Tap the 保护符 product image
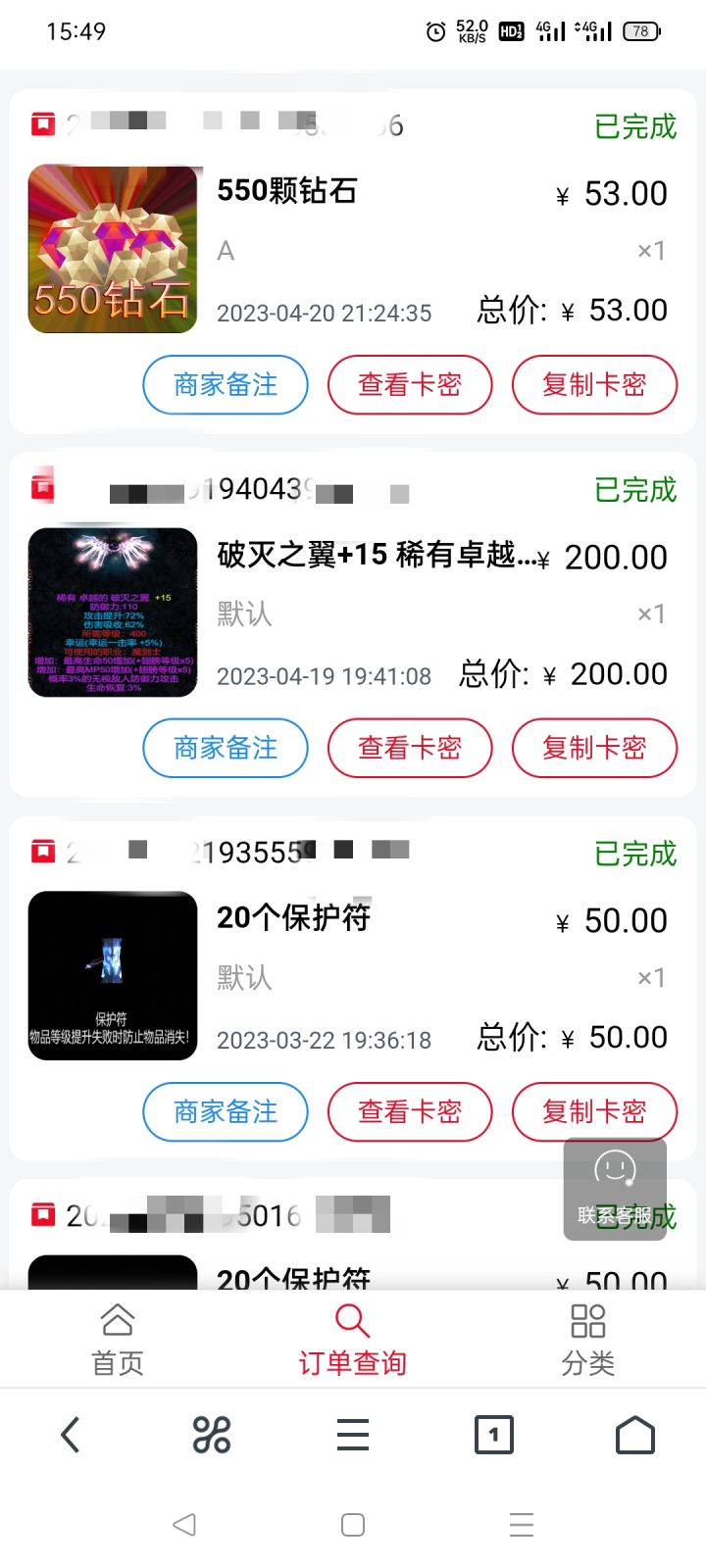706x1568 pixels. tap(113, 975)
